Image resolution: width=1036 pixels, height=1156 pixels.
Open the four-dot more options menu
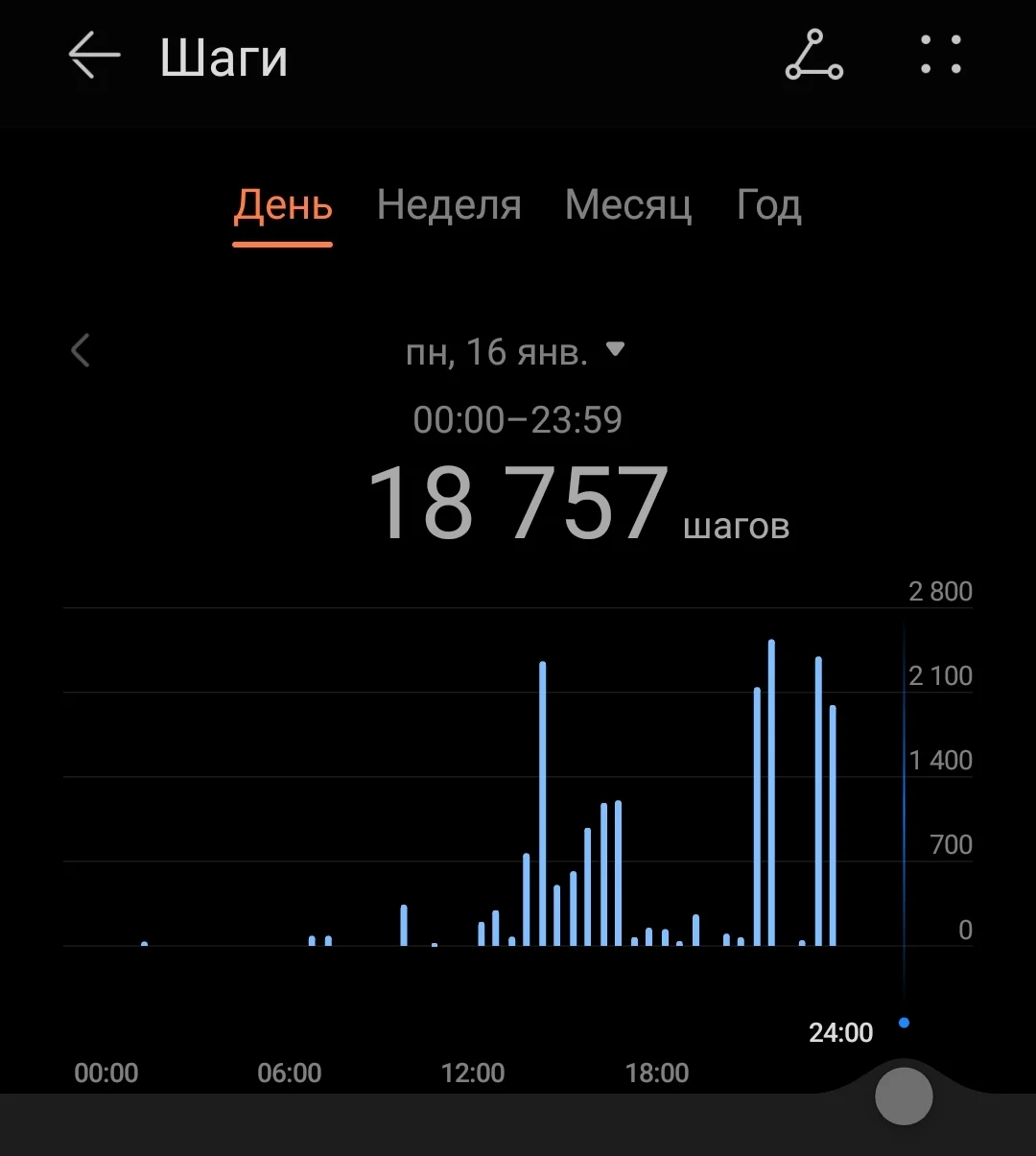[940, 56]
